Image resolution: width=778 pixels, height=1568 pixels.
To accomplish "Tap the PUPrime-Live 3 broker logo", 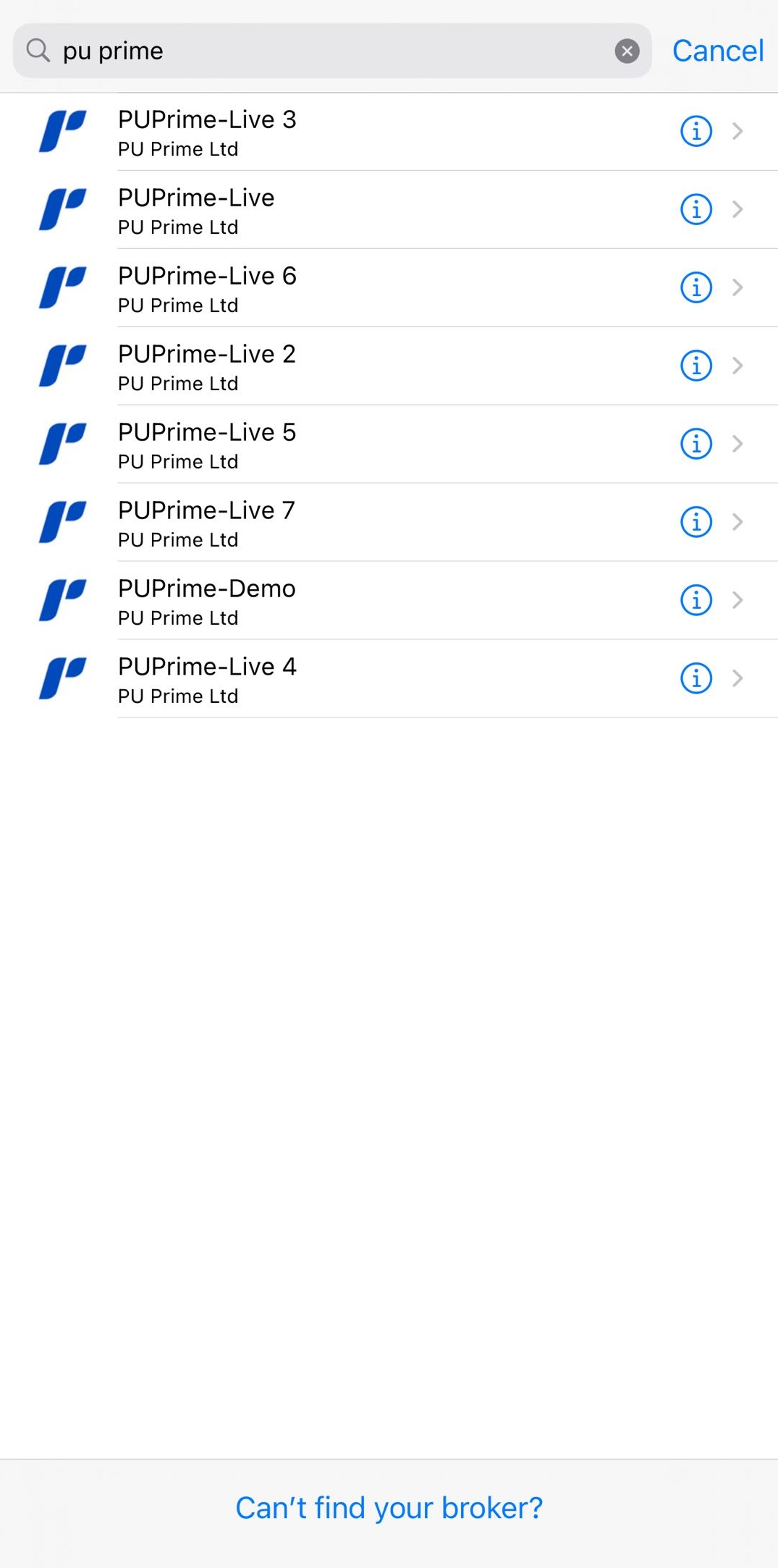I will (x=62, y=132).
